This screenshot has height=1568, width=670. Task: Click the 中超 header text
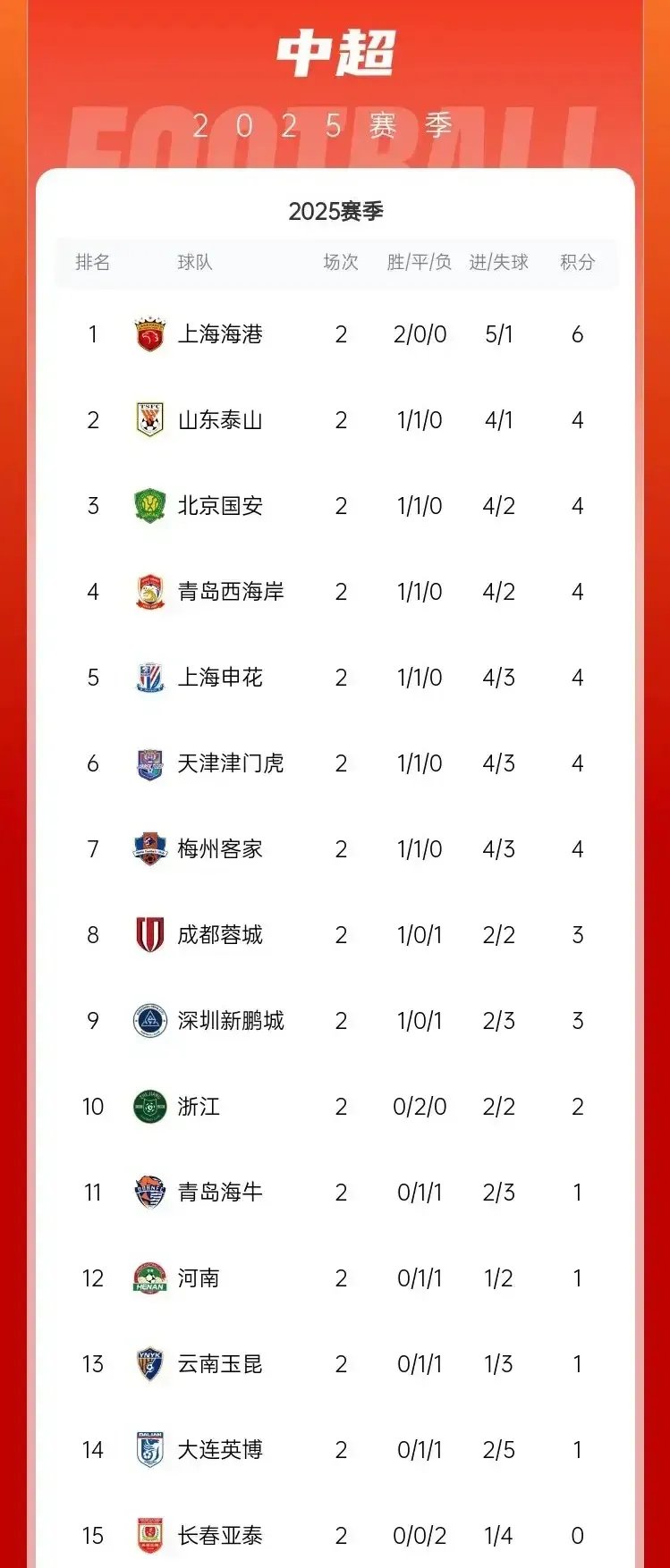click(335, 52)
